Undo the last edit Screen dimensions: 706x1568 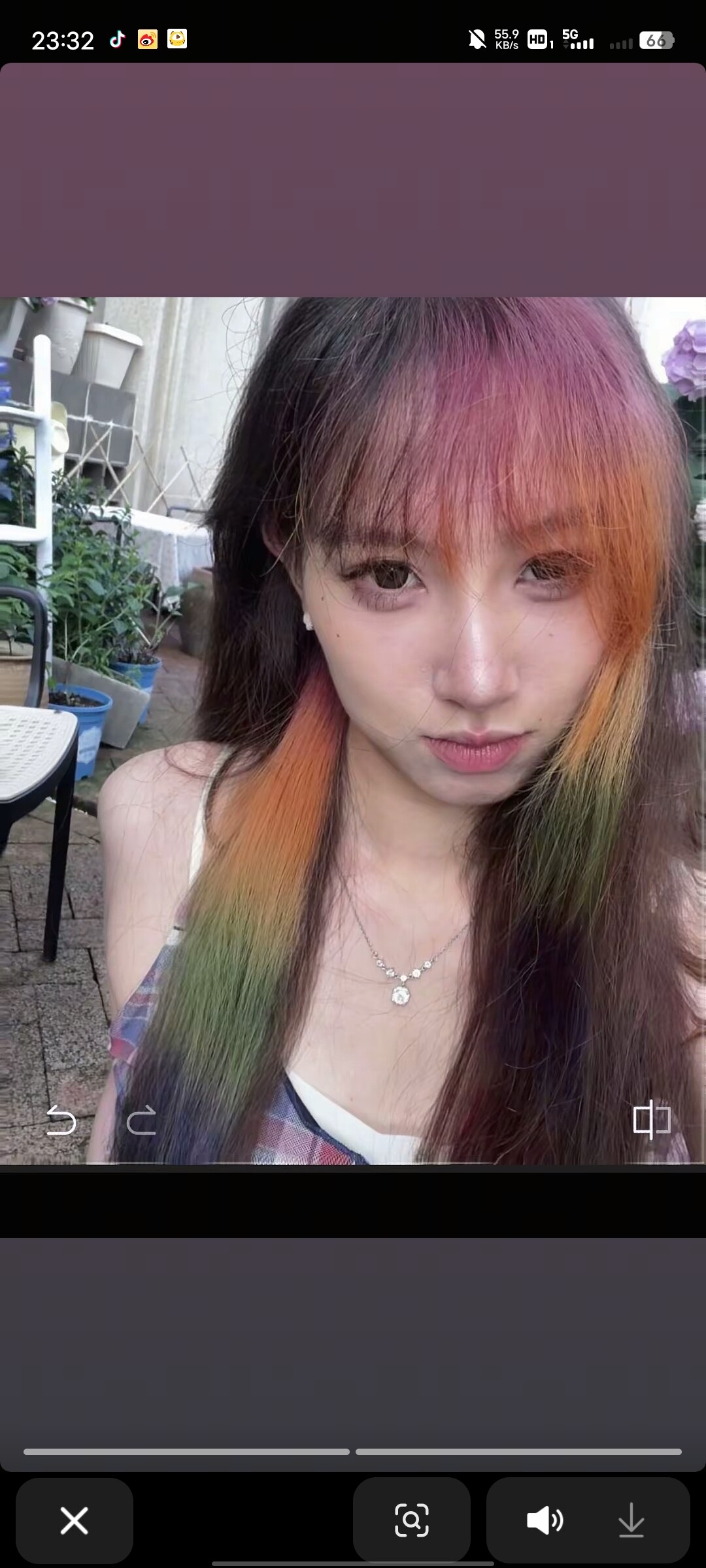click(61, 1120)
